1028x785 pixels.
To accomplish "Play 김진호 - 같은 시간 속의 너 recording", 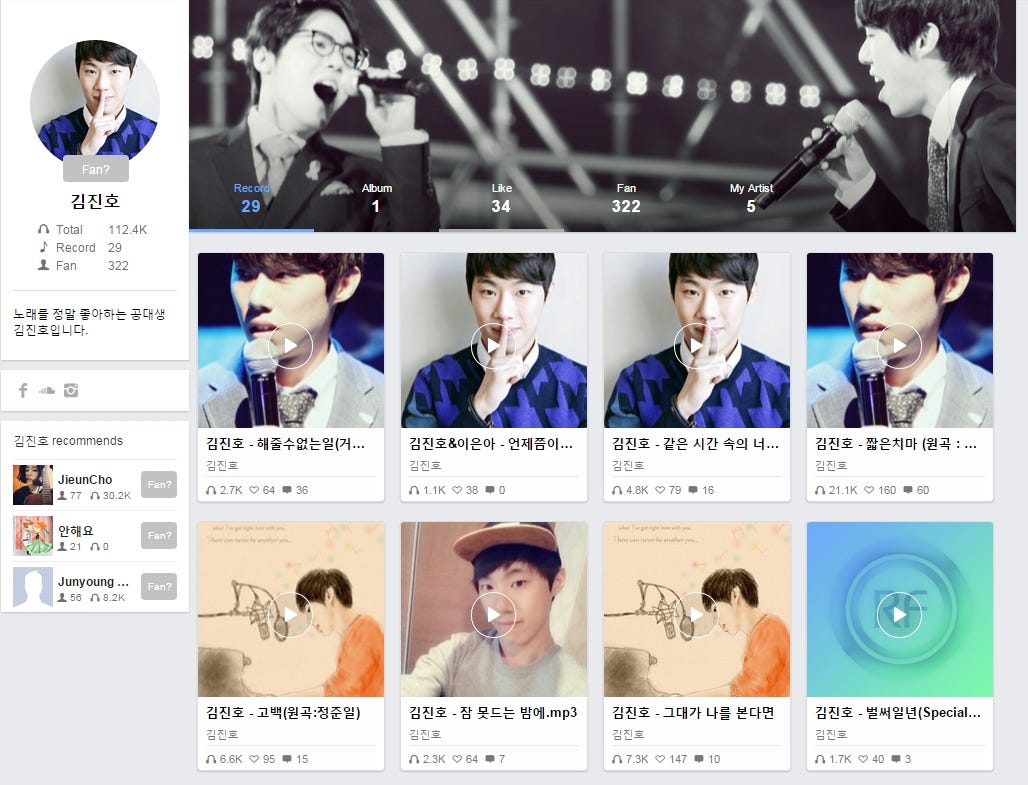I will click(697, 345).
